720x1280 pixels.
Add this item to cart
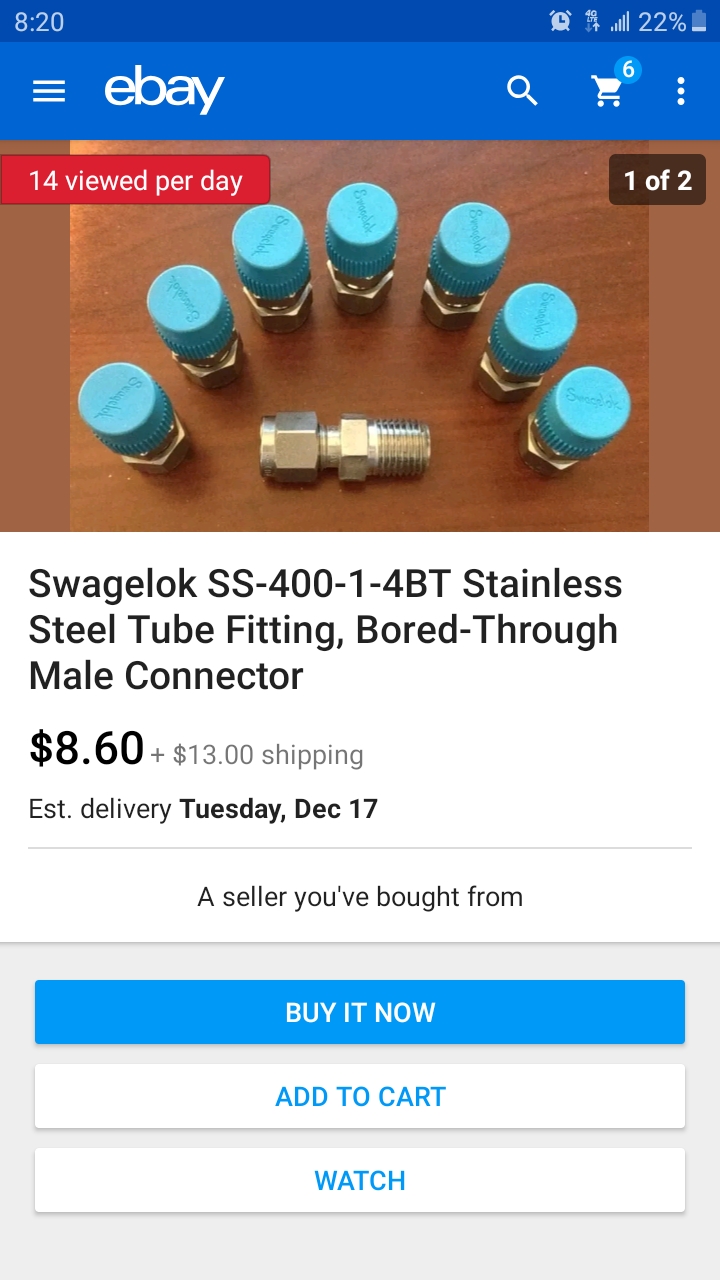[x=360, y=1096]
